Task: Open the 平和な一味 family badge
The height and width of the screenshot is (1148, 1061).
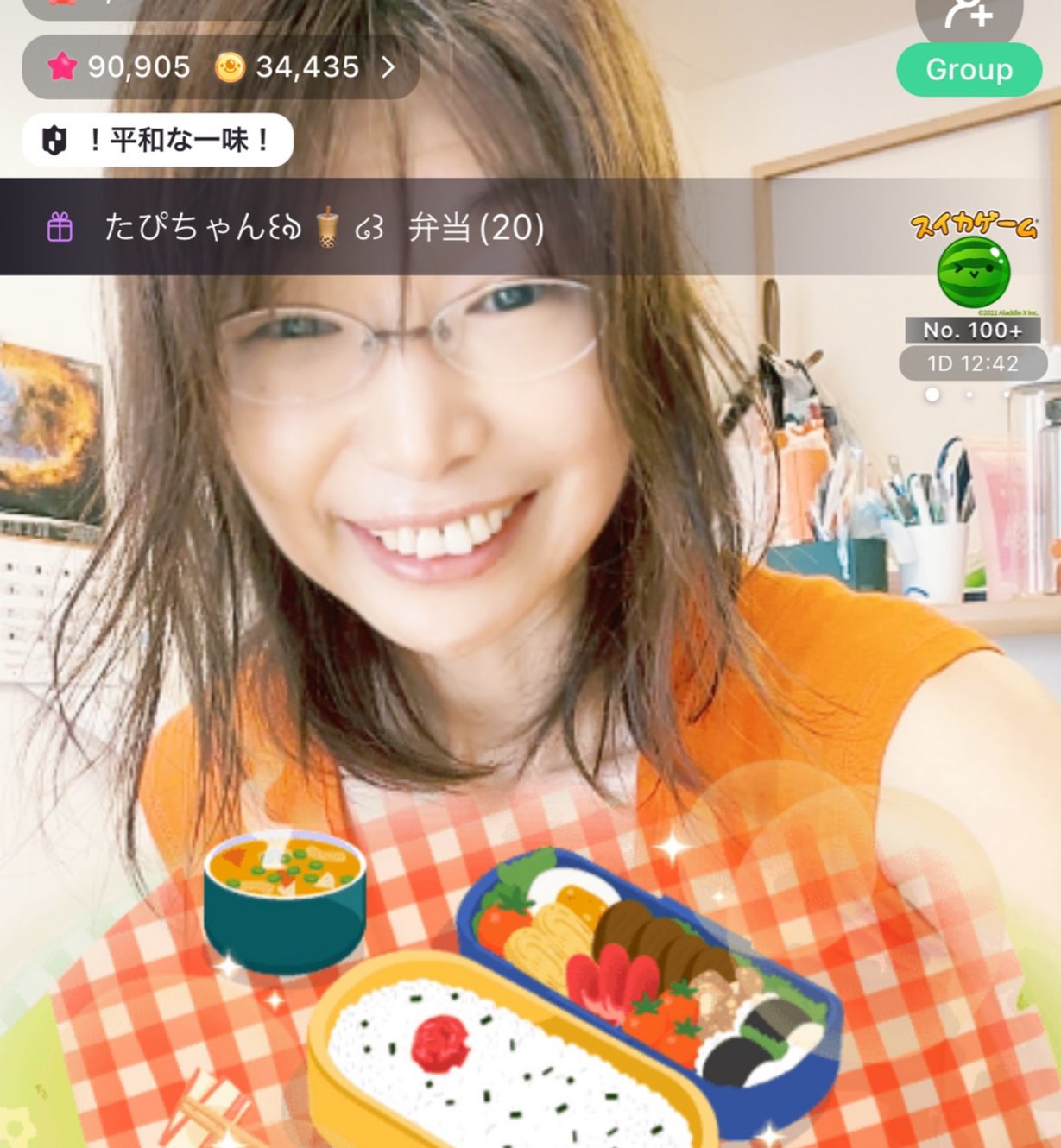Action: (x=158, y=140)
